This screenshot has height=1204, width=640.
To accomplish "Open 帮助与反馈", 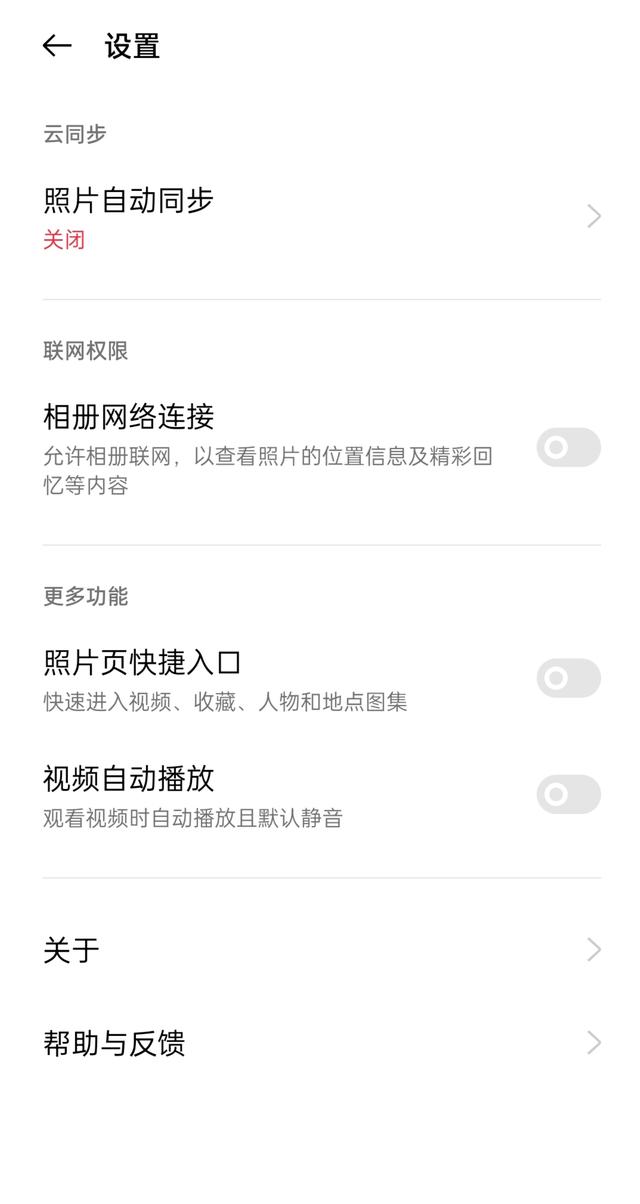I will (320, 1043).
